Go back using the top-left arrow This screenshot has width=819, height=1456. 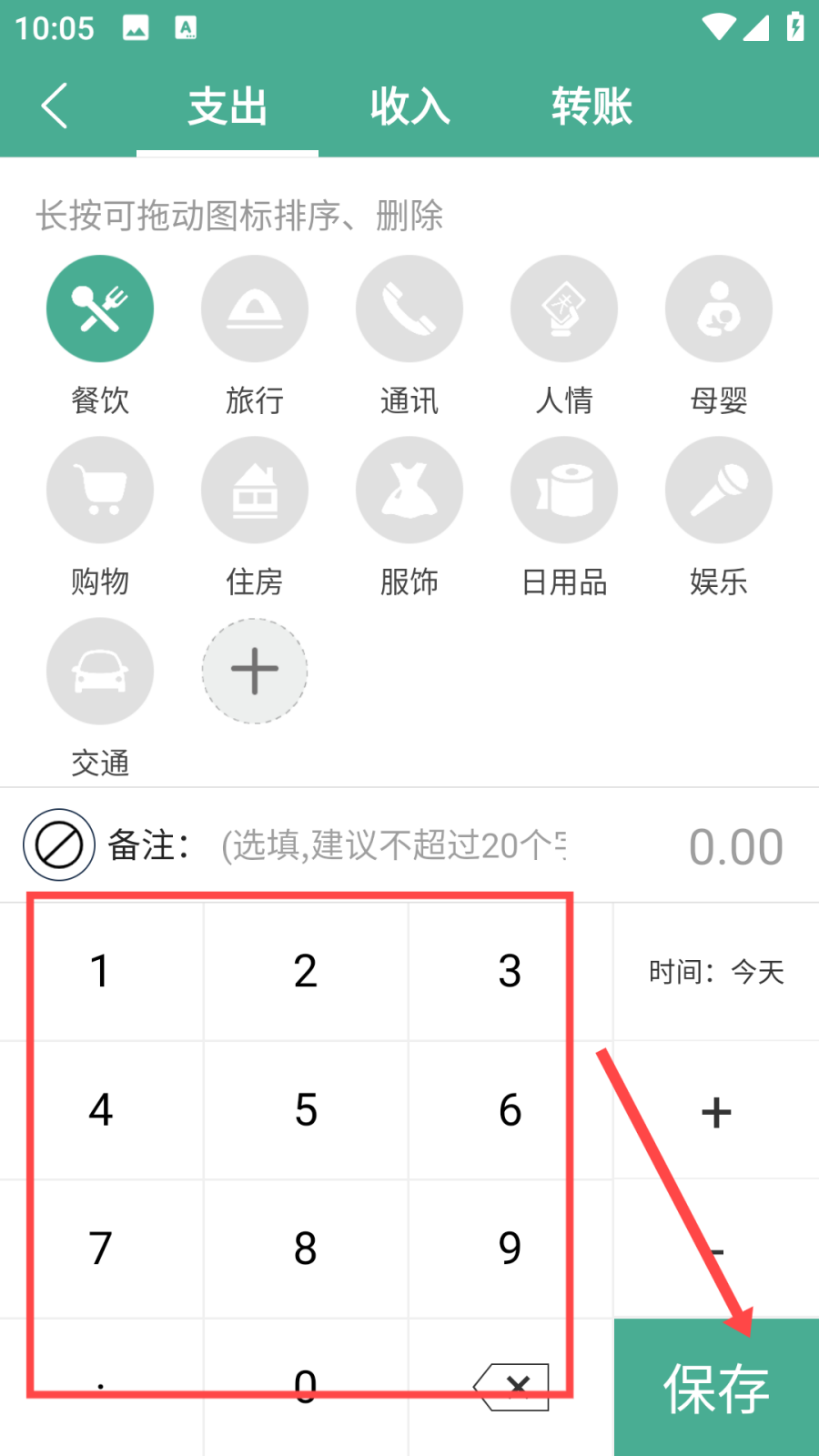(55, 106)
